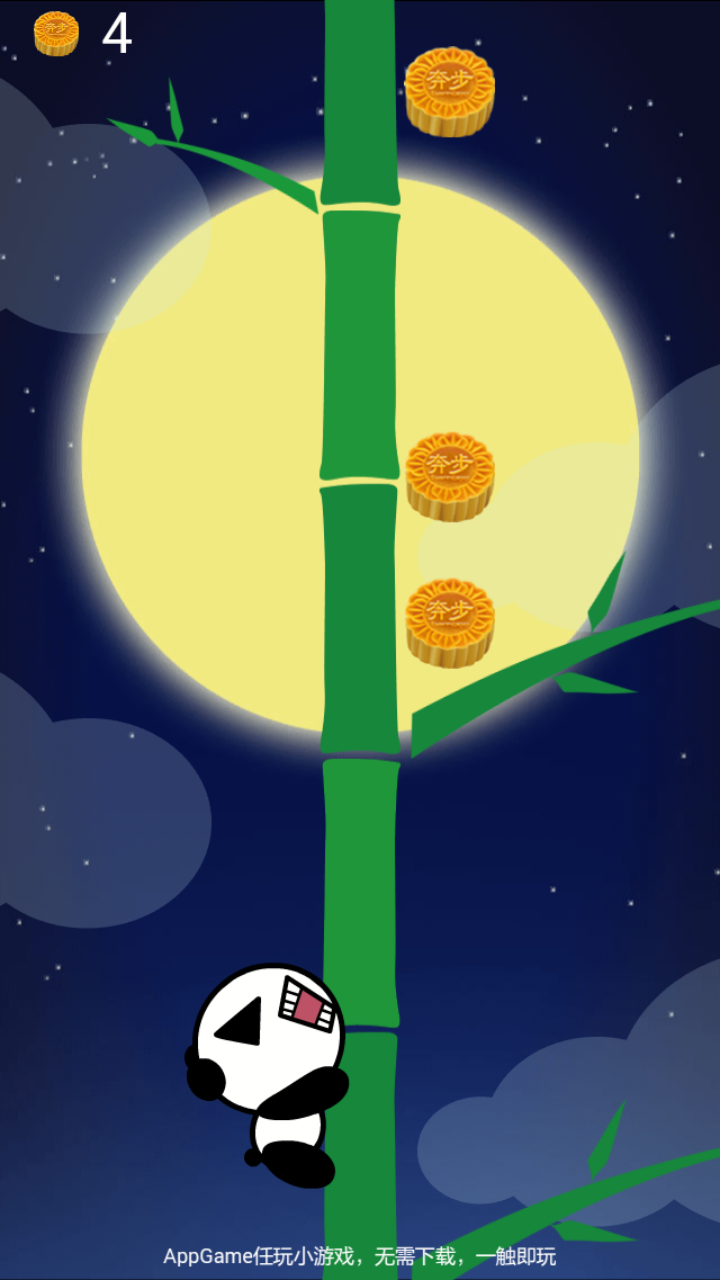Open the AppGame footer text at the bottom
The image size is (720, 1280).
pyautogui.click(x=360, y=1256)
